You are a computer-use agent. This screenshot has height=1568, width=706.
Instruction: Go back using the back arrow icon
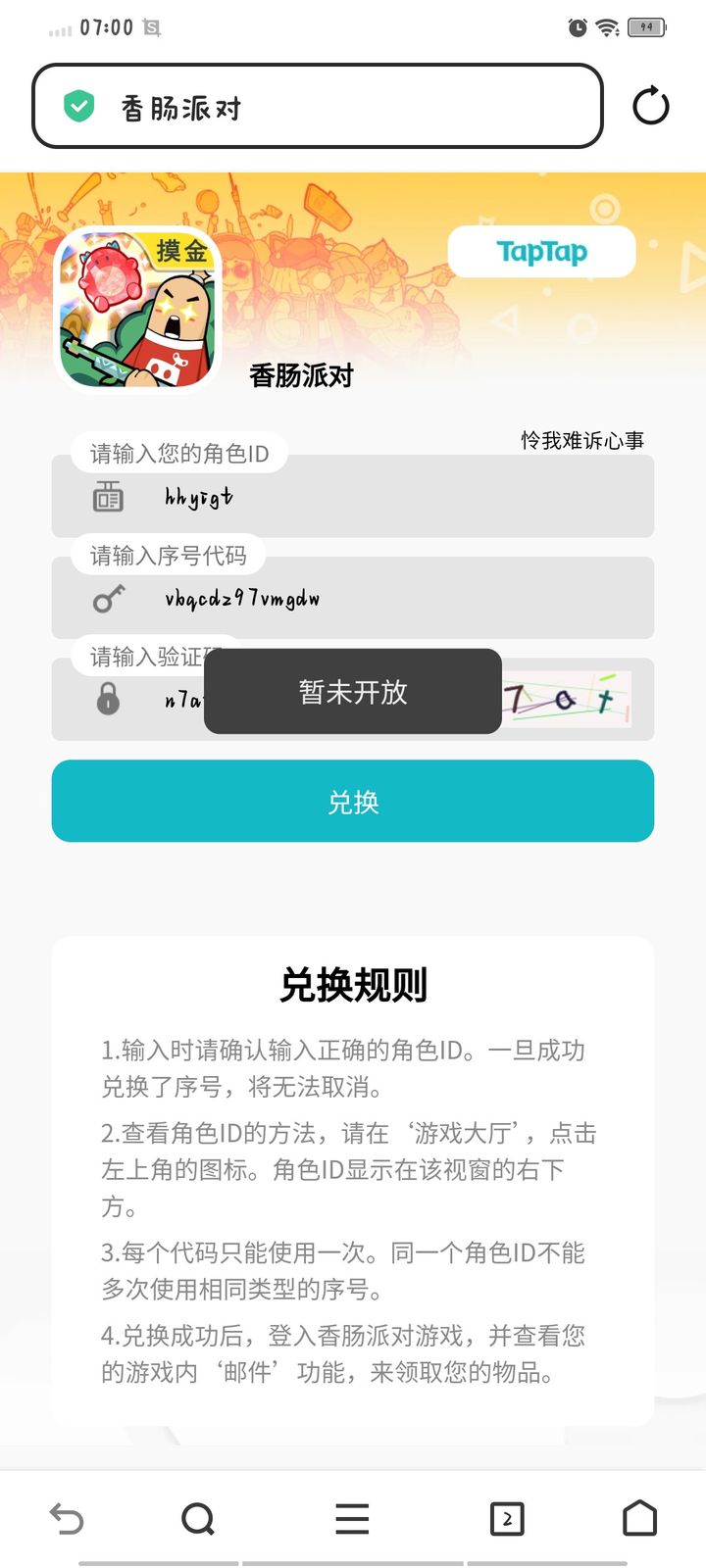tap(67, 1517)
